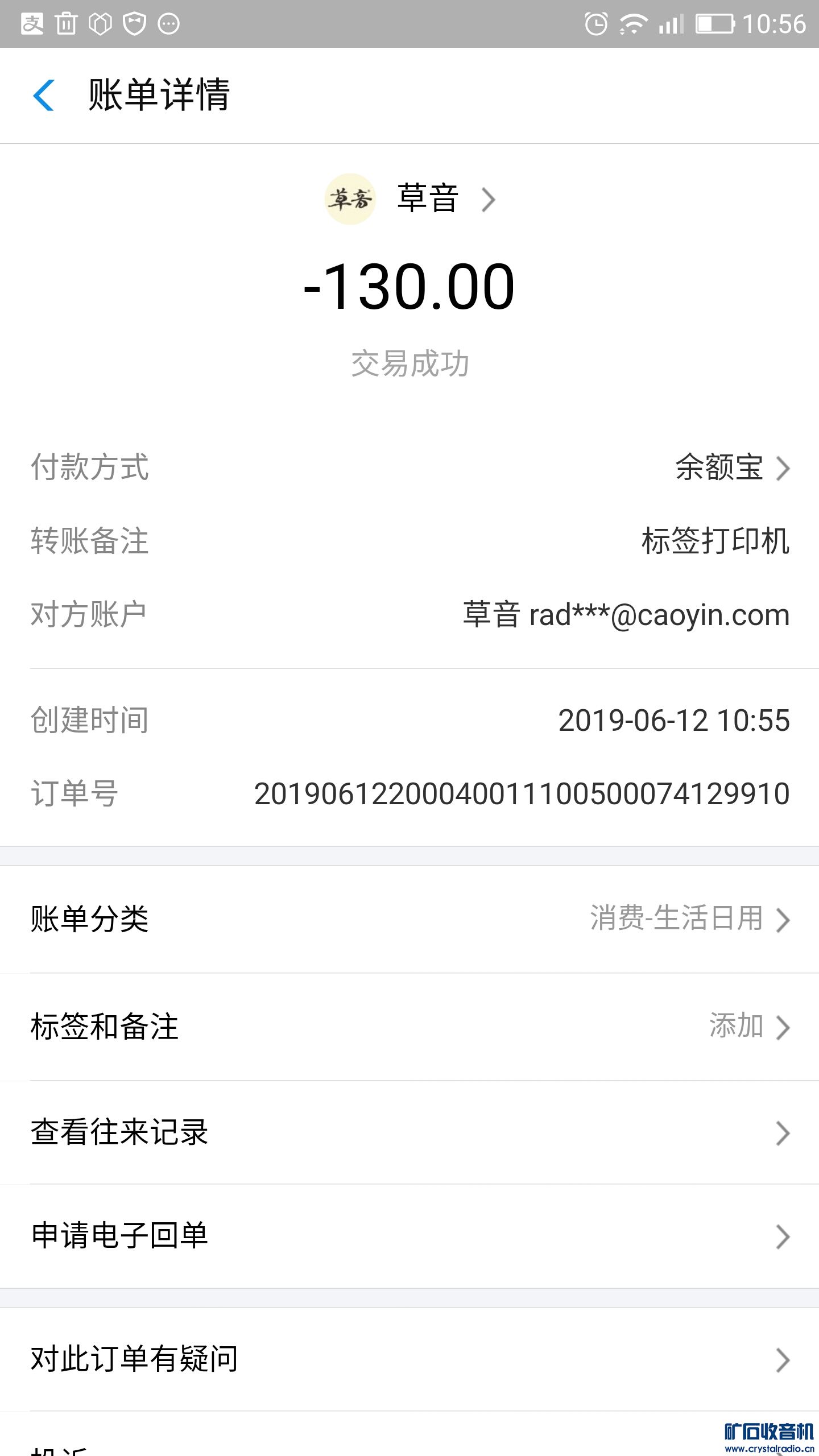View 付款方式 余额宝 details
This screenshot has width=819, height=1456.
[731, 468]
